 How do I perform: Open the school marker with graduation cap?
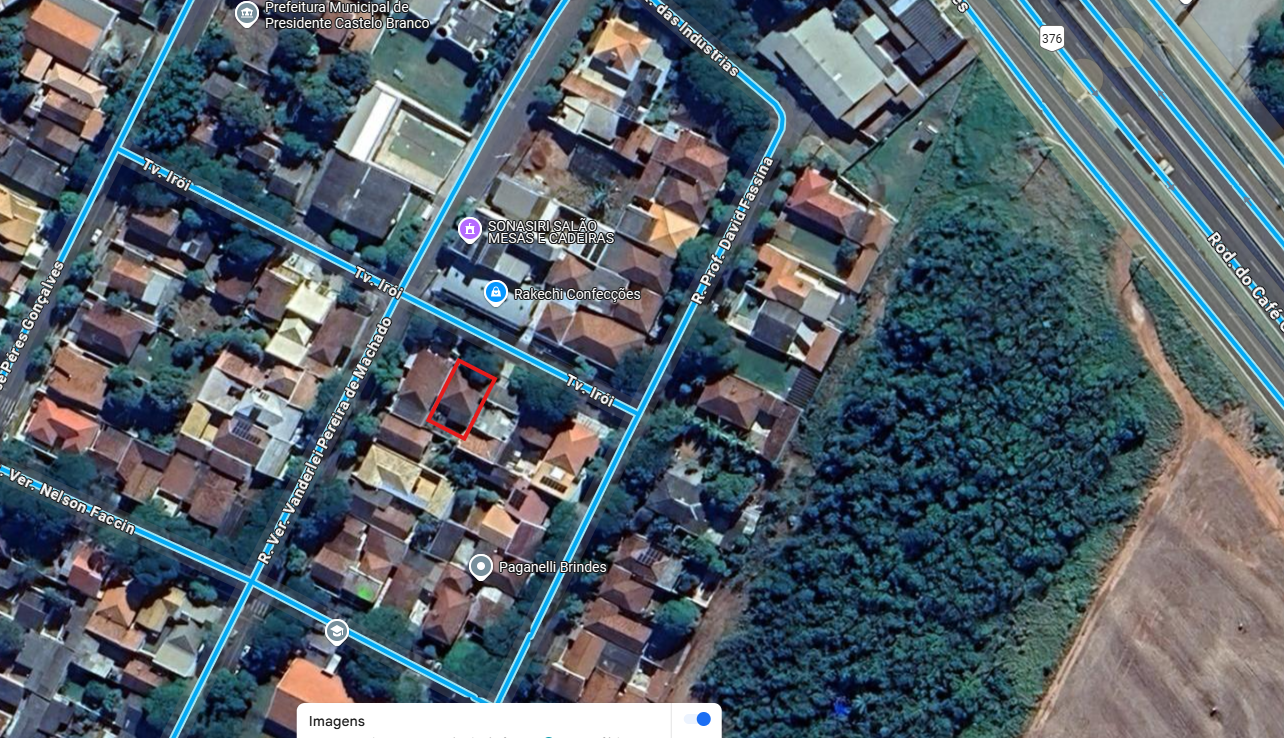click(x=337, y=632)
